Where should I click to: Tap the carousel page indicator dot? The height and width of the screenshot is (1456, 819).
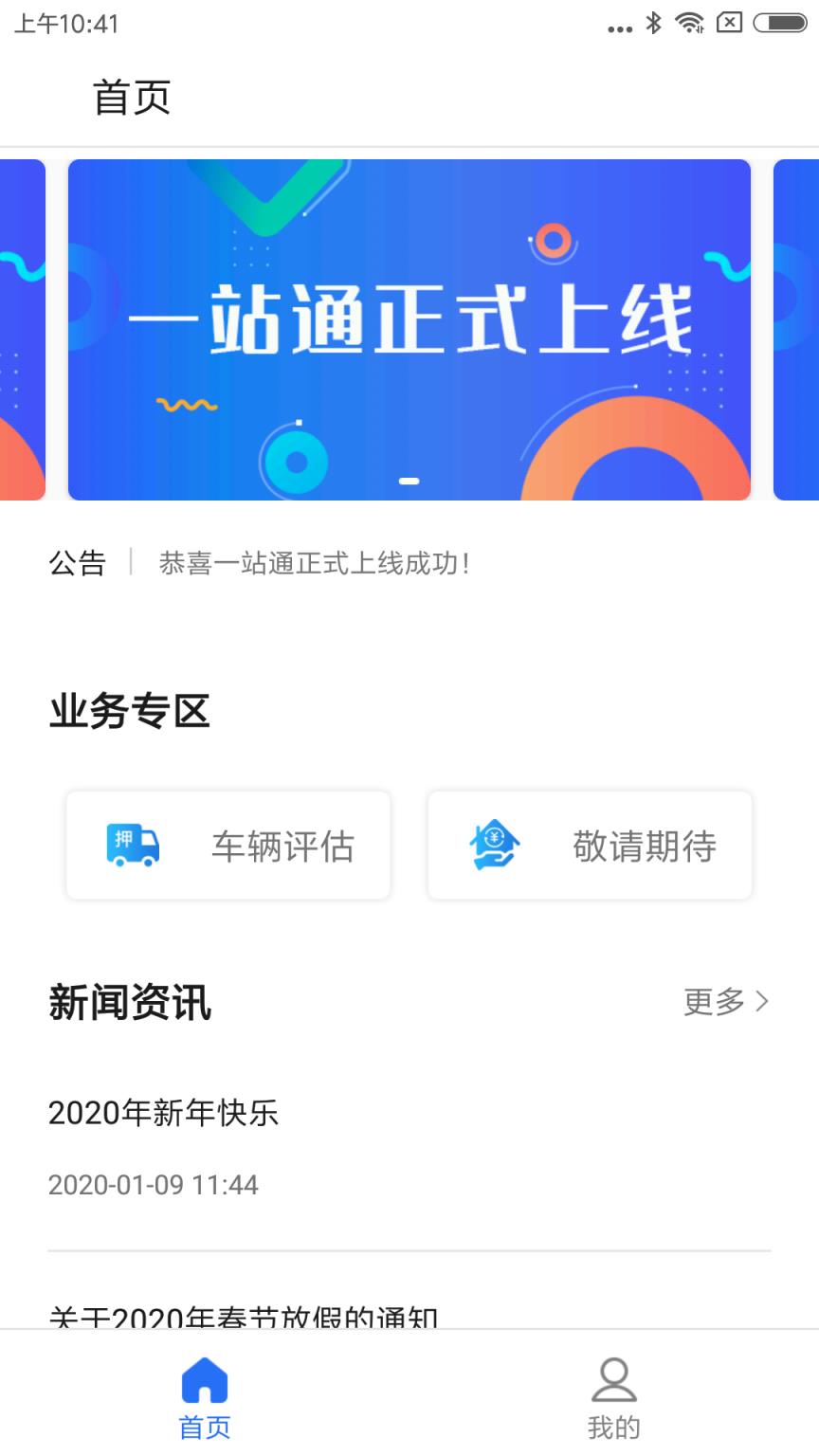pos(409,481)
